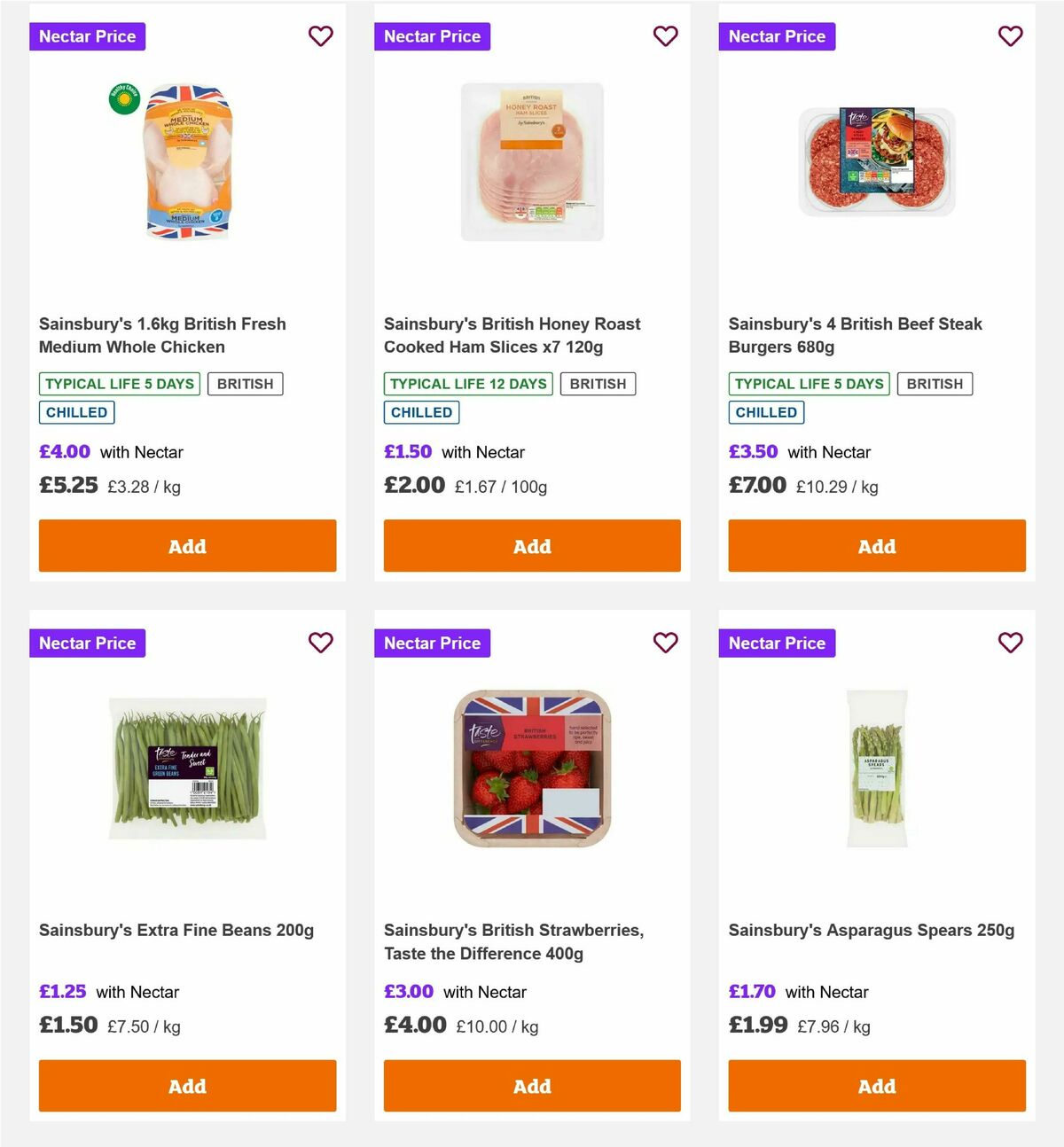Click the Nectar Price badge on the whole chicken

tap(87, 36)
